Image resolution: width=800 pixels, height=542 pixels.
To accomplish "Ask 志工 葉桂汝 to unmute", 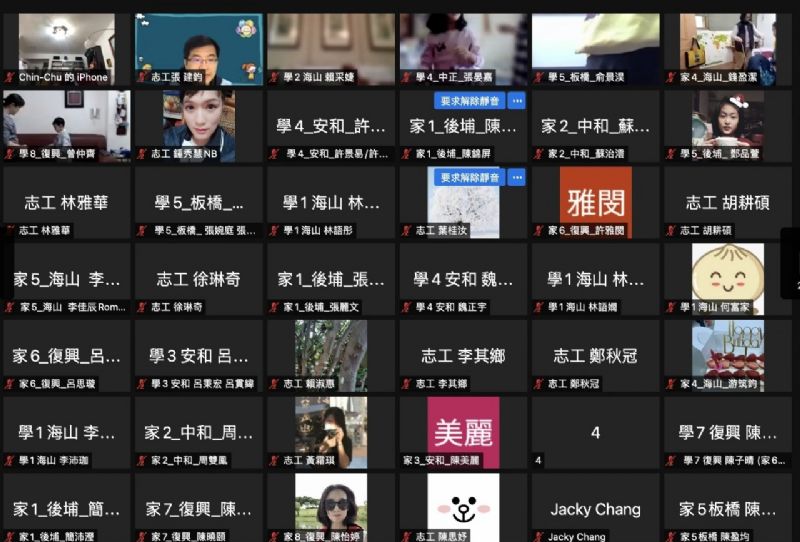I will (469, 177).
